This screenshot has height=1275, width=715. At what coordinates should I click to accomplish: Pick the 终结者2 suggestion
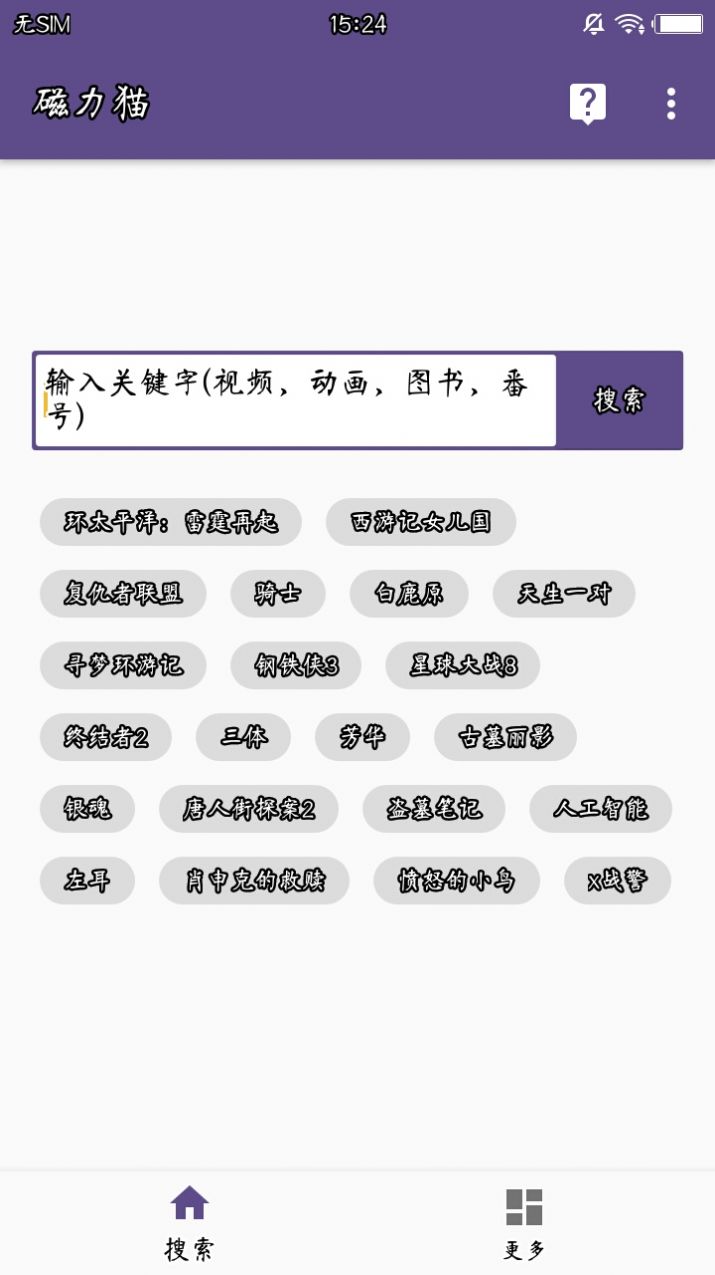106,738
